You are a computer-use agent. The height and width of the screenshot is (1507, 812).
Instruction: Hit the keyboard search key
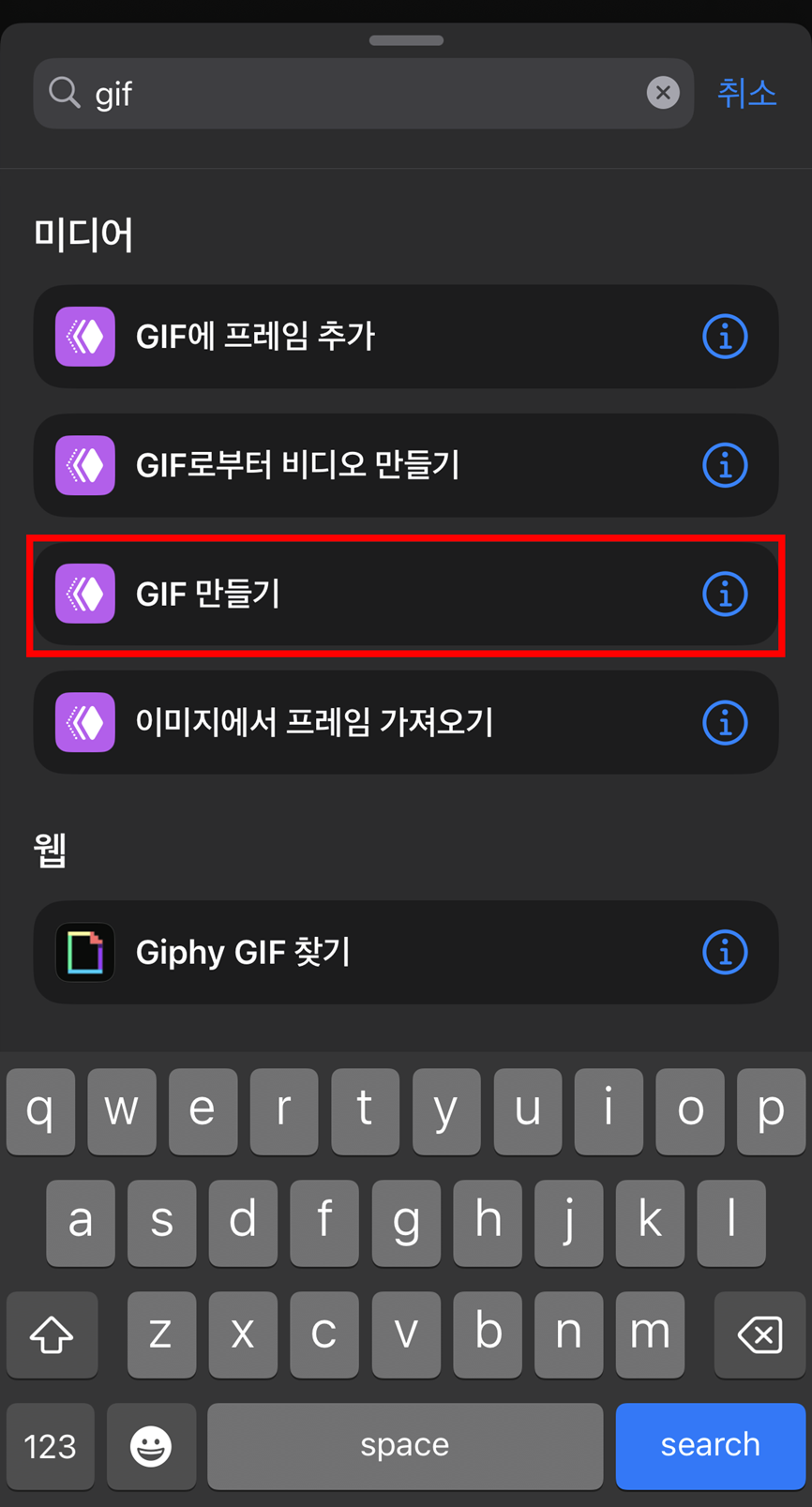710,1445
